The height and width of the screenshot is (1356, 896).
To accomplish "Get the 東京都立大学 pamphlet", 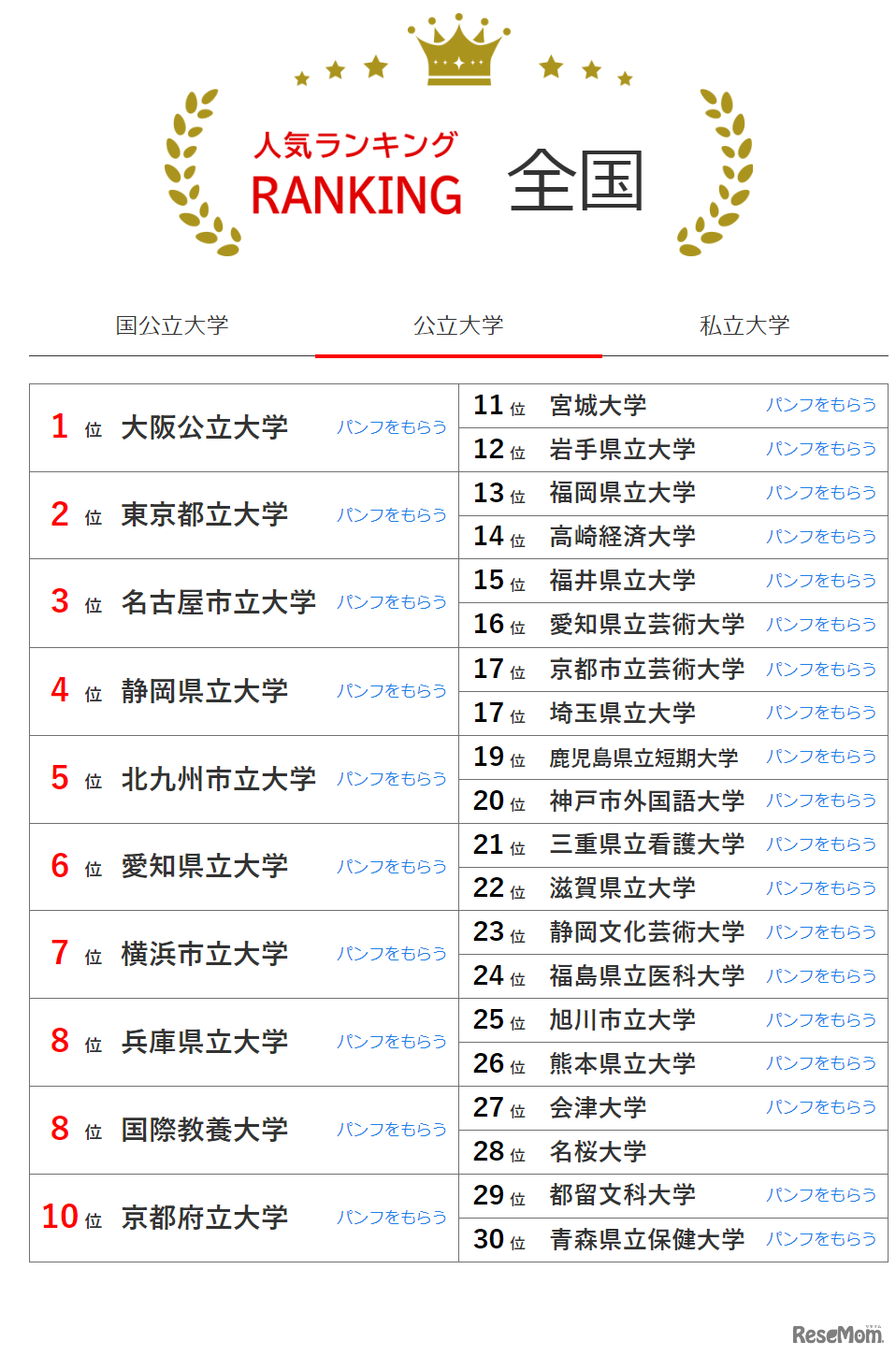I will point(391,515).
